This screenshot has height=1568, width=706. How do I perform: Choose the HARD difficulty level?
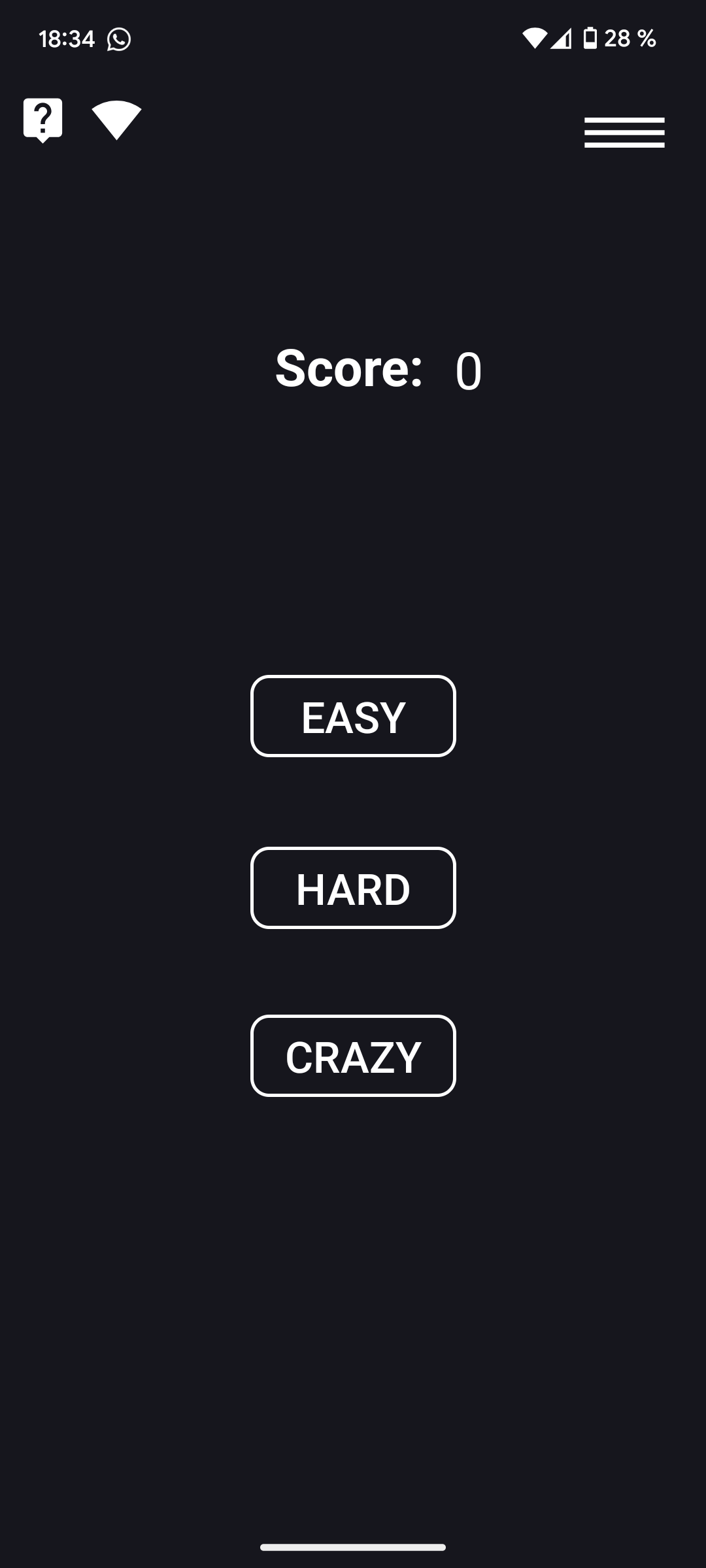(x=353, y=888)
